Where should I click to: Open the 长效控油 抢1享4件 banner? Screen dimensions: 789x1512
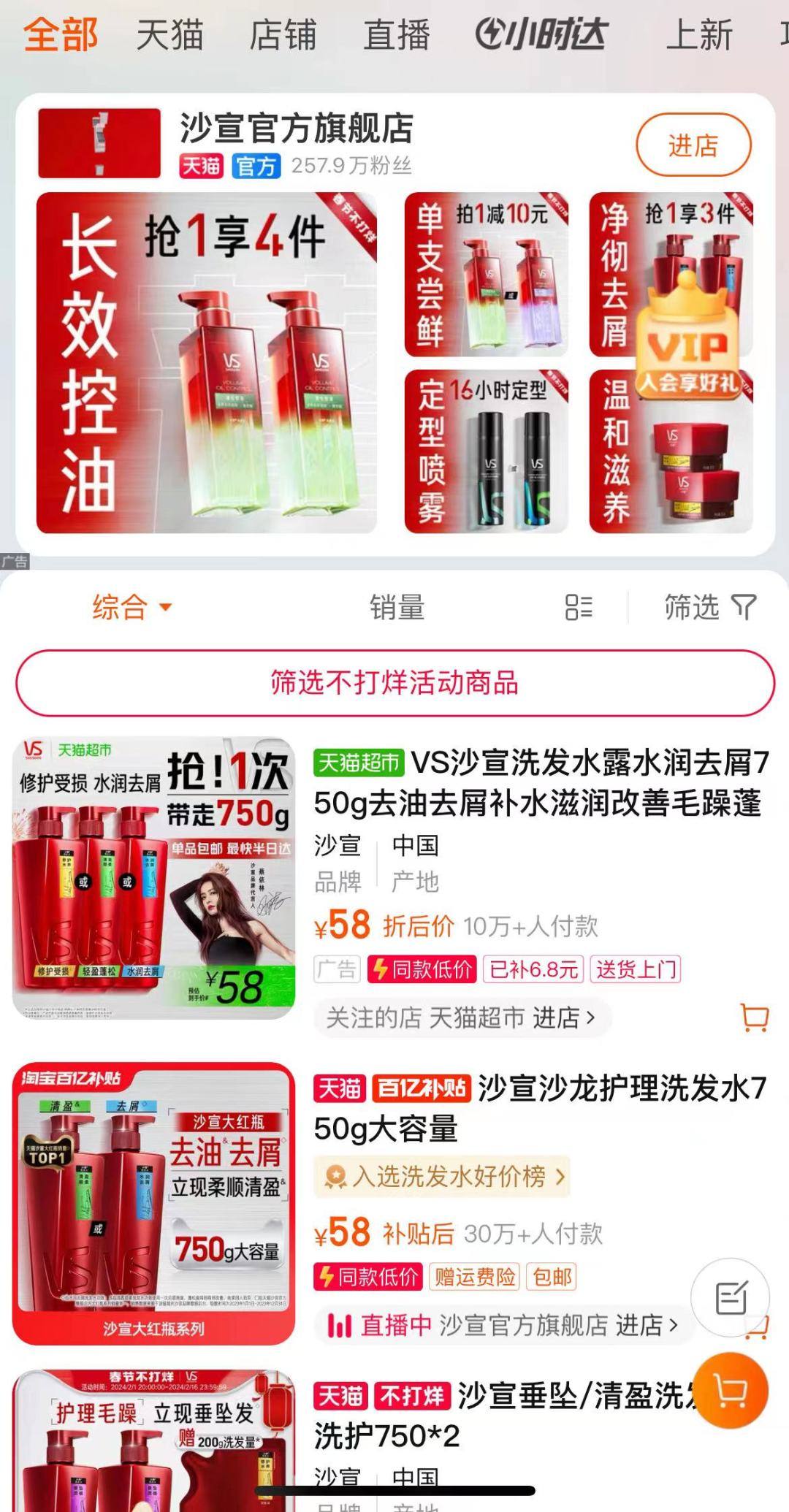pyautogui.click(x=207, y=362)
